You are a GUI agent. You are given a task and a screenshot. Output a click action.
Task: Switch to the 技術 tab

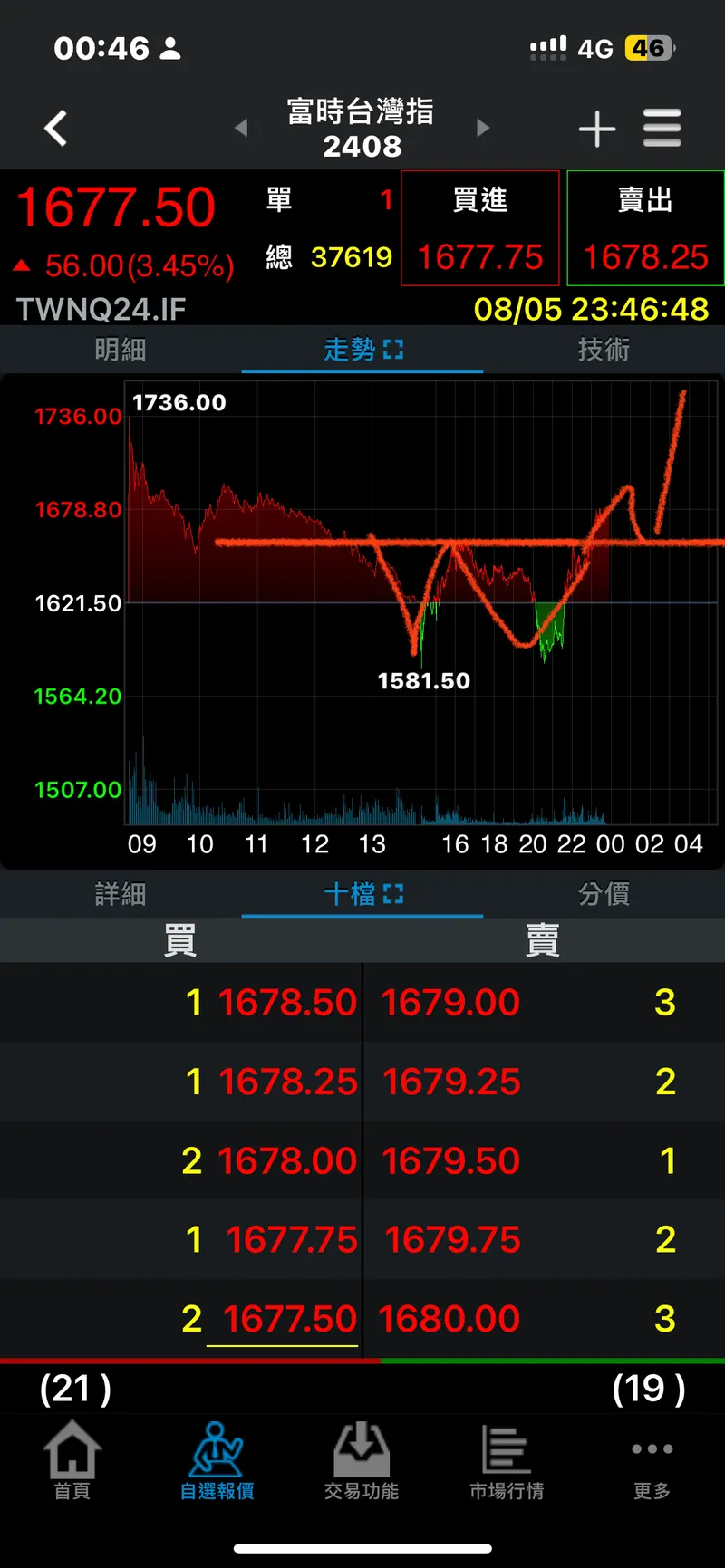point(604,350)
